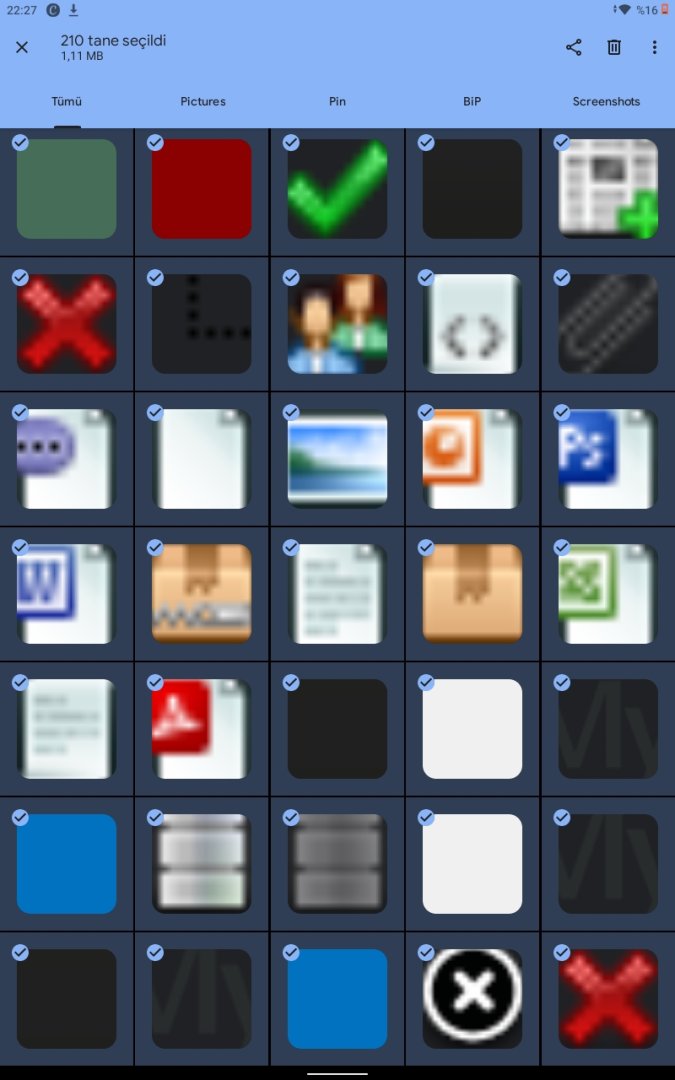Delete the selected items
Viewport: 675px width, 1080px height.
coord(614,47)
